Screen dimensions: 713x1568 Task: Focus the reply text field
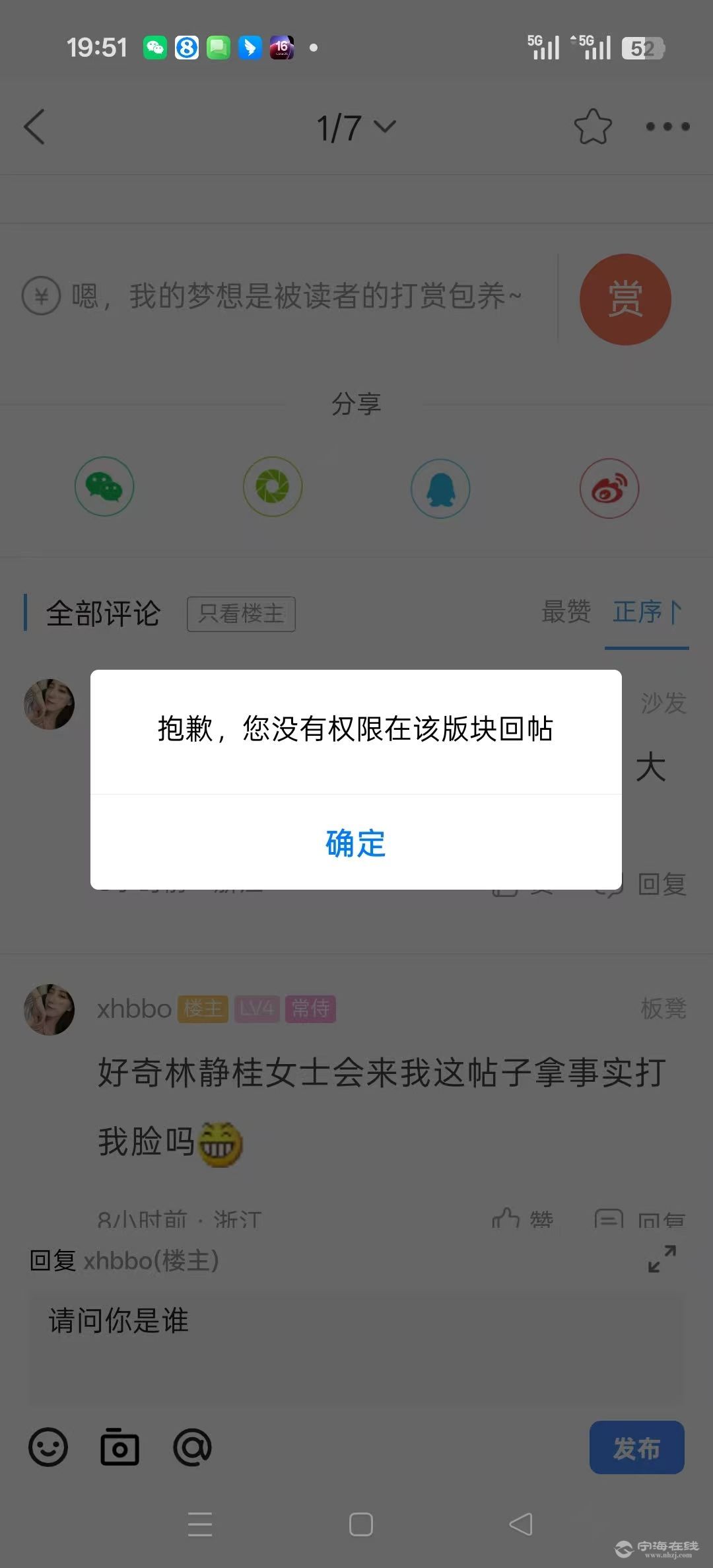(356, 1341)
